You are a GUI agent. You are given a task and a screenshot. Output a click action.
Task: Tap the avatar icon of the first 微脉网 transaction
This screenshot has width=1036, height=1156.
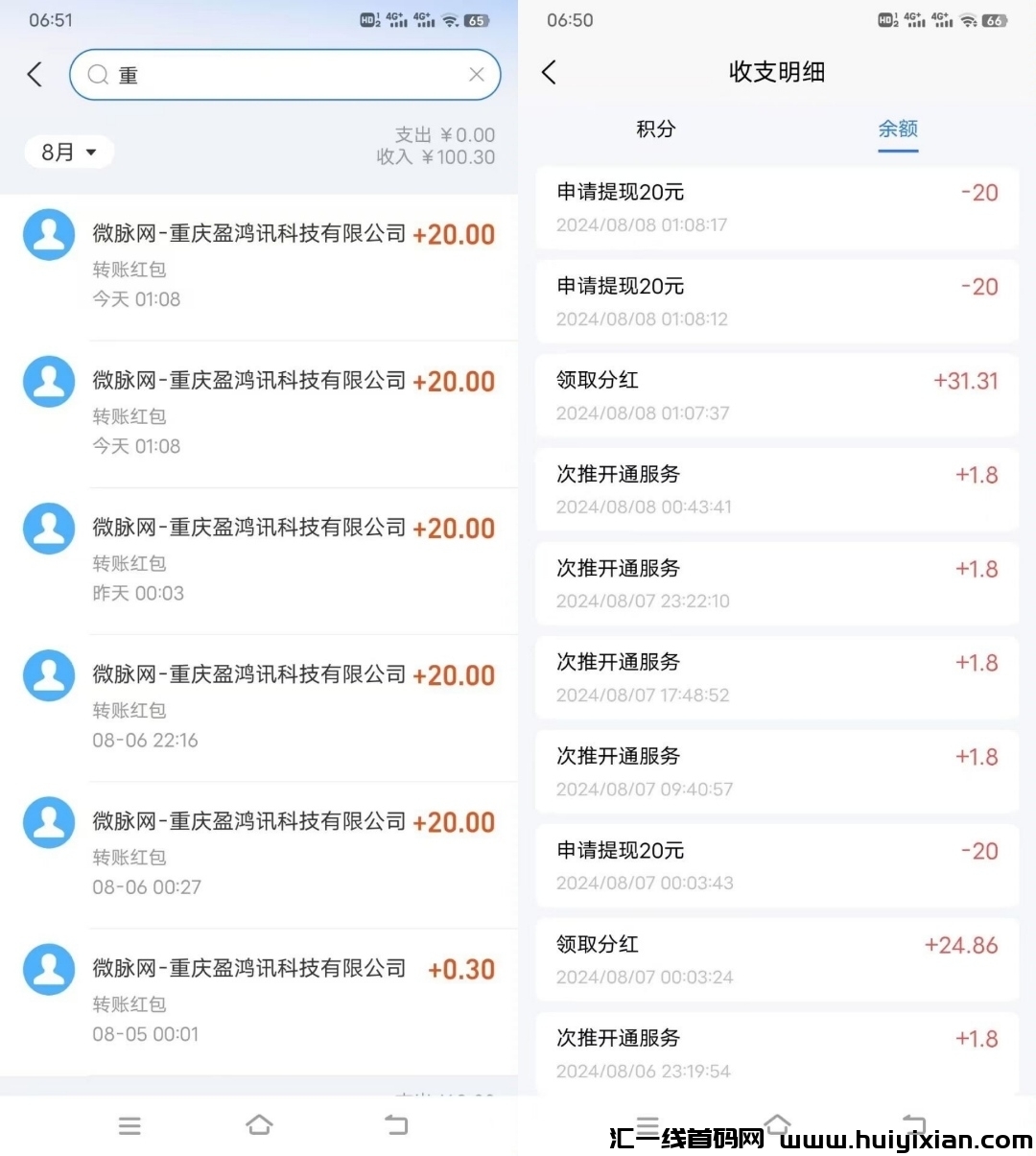[x=48, y=234]
